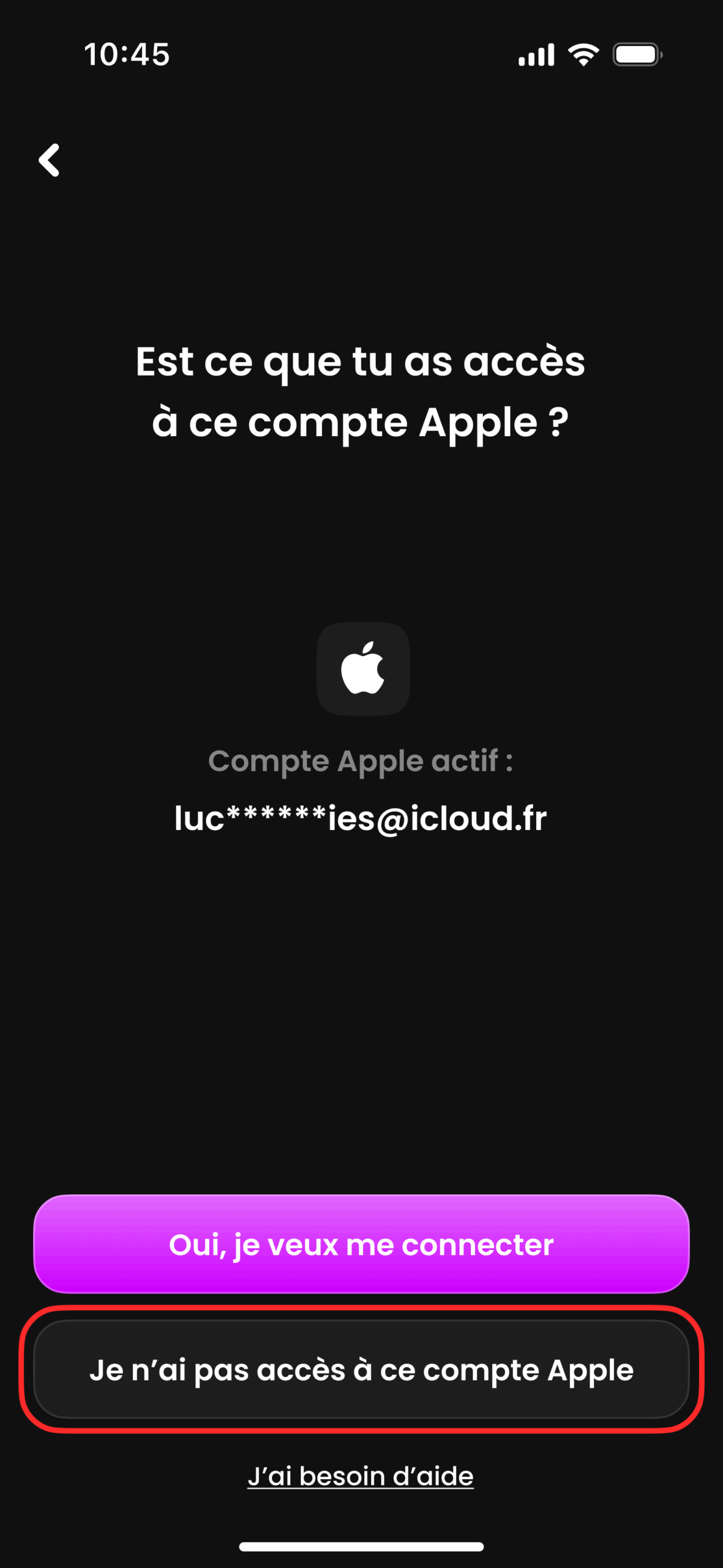The image size is (723, 1568).
Task: Open the 'J'ai besoin d'aide' link
Action: pos(361,1476)
